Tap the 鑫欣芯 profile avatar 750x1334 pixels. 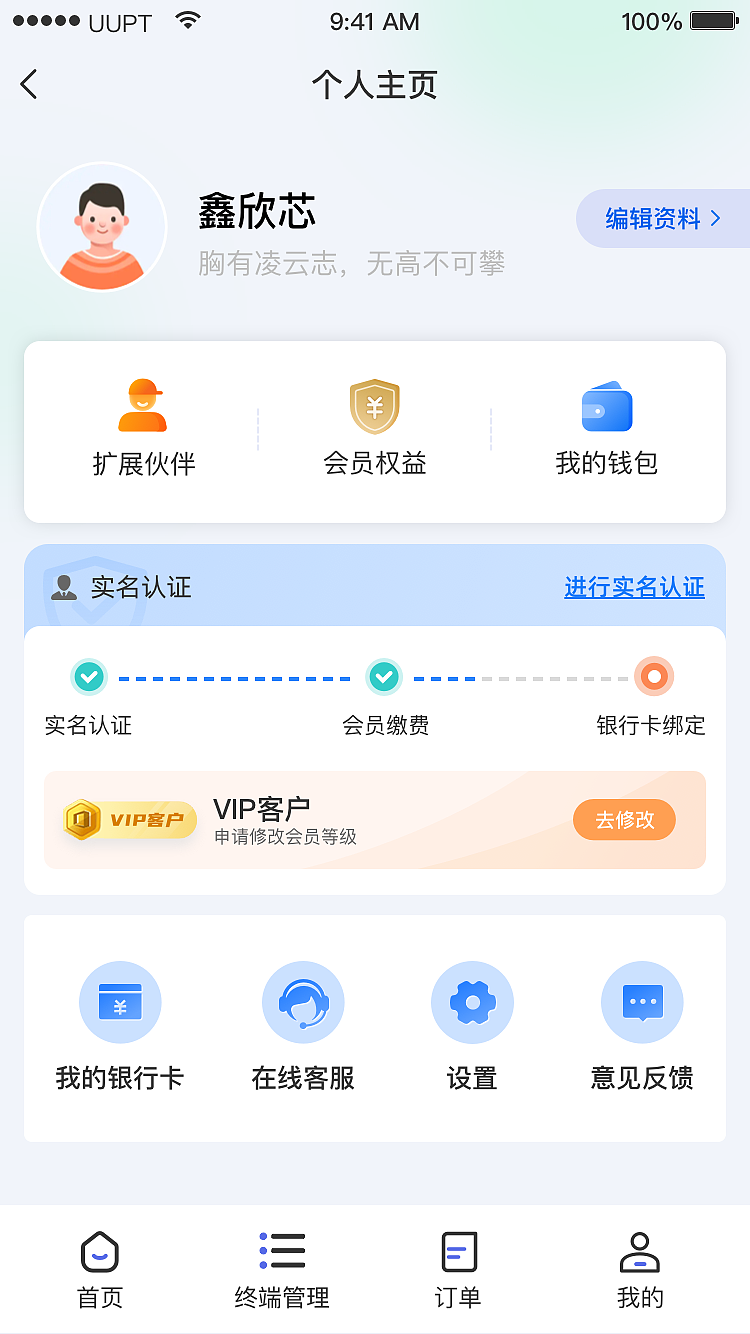coord(102,226)
